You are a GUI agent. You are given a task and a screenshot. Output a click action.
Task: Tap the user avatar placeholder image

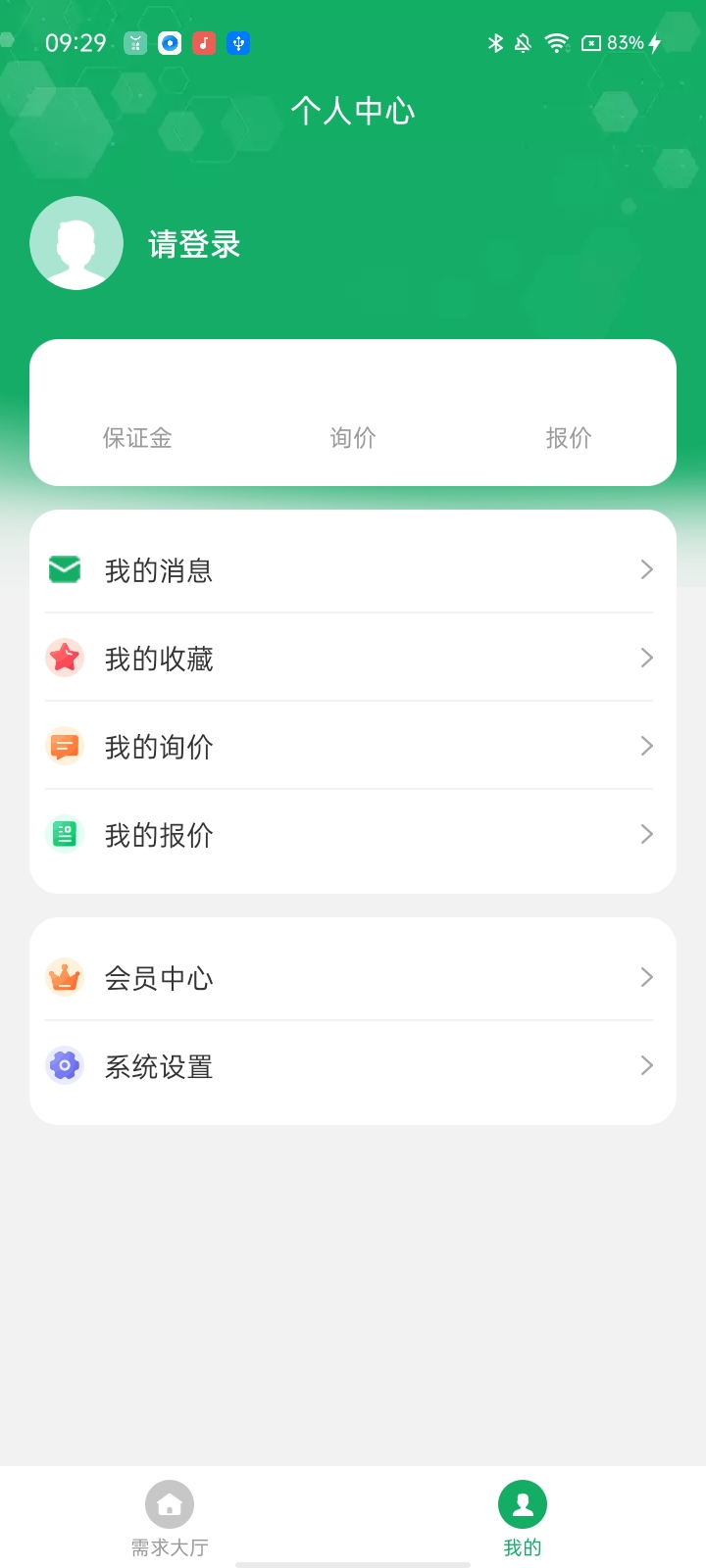point(76,242)
